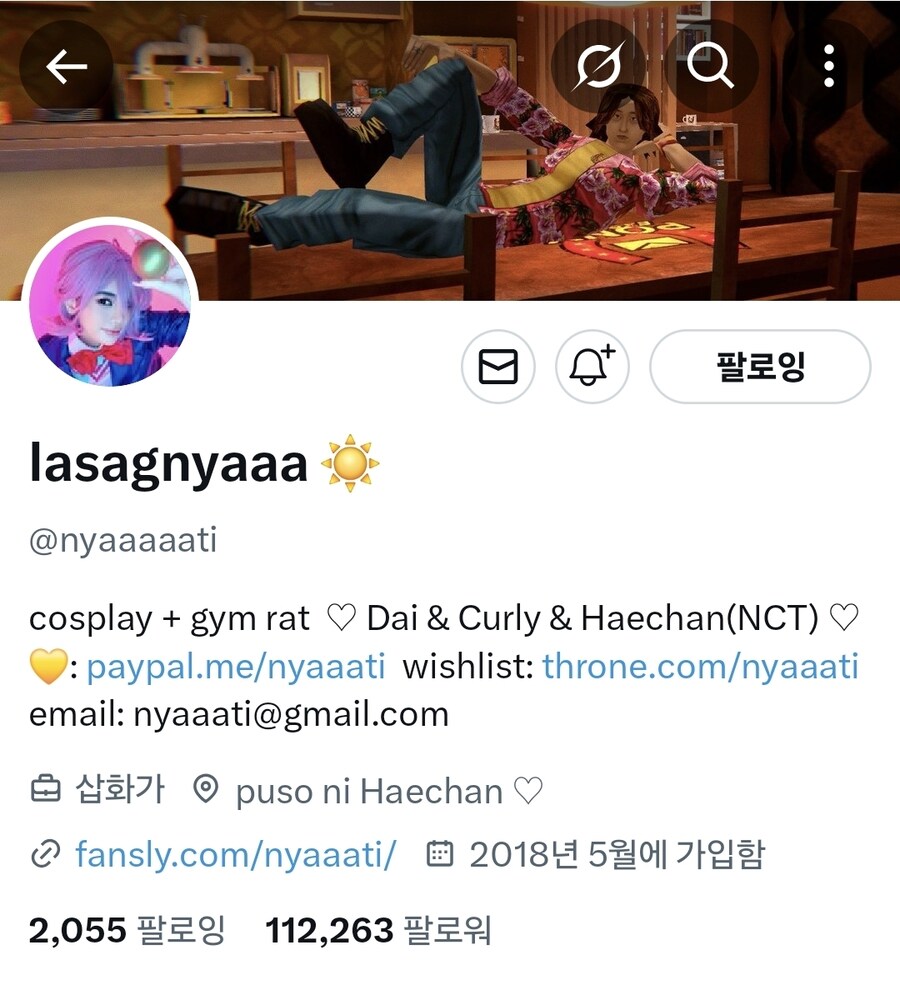Tap the 팔로잉 follow button
Image resolution: width=900 pixels, height=1000 pixels.
760,367
